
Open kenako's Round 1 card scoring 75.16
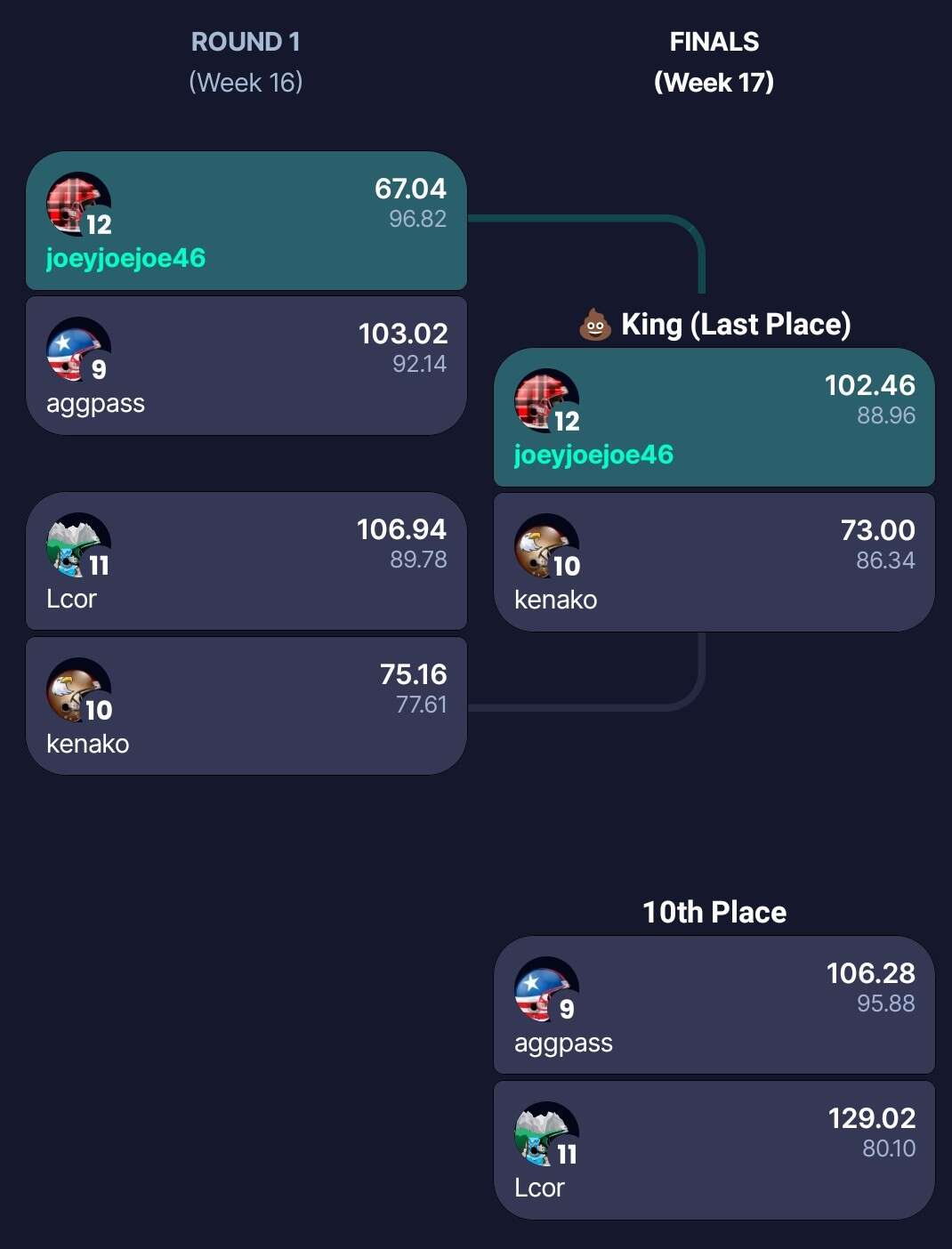(x=246, y=705)
